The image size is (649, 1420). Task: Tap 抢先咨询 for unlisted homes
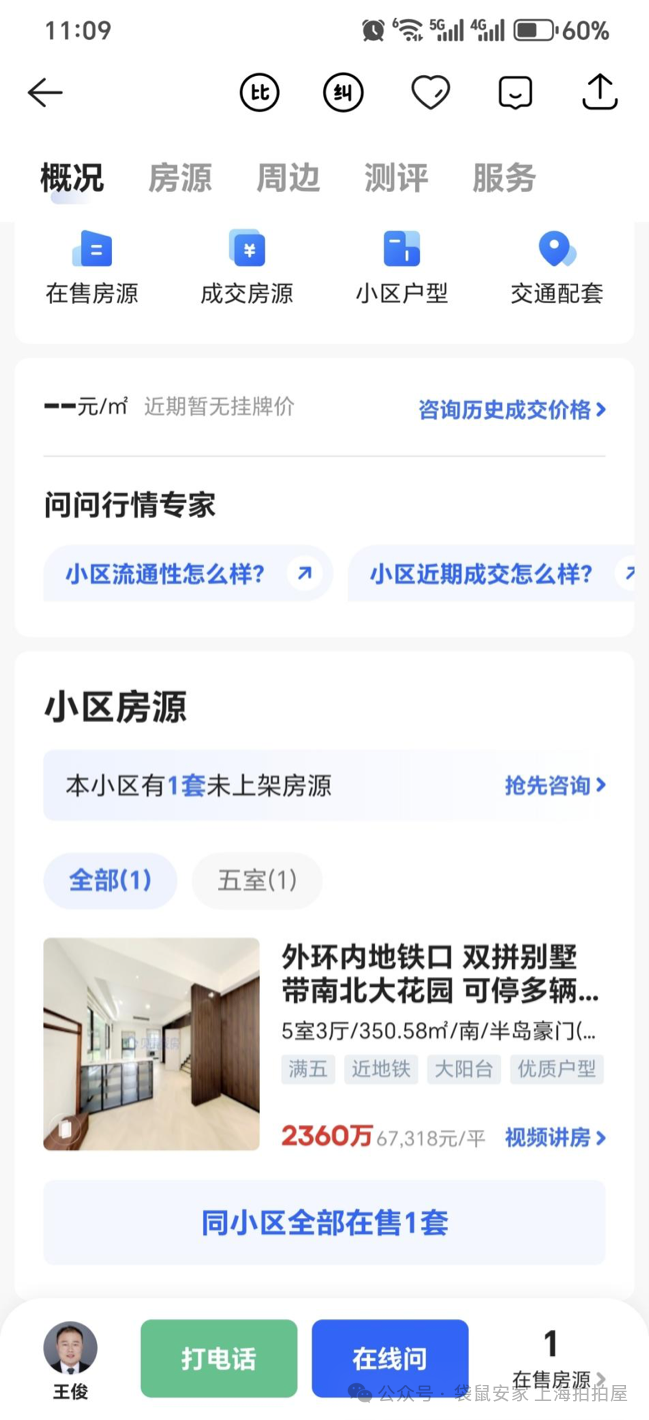tap(555, 785)
